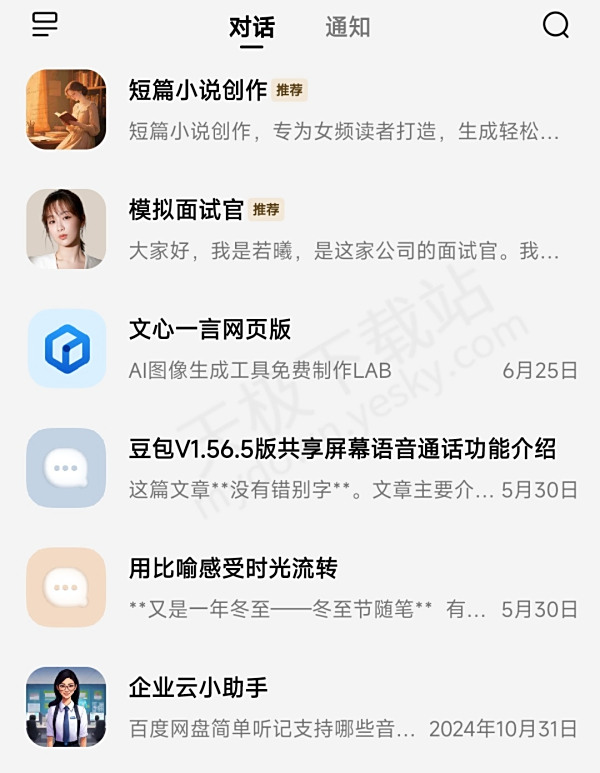The image size is (600, 773).
Task: Tap the search magnifier icon
Action: pyautogui.click(x=556, y=25)
